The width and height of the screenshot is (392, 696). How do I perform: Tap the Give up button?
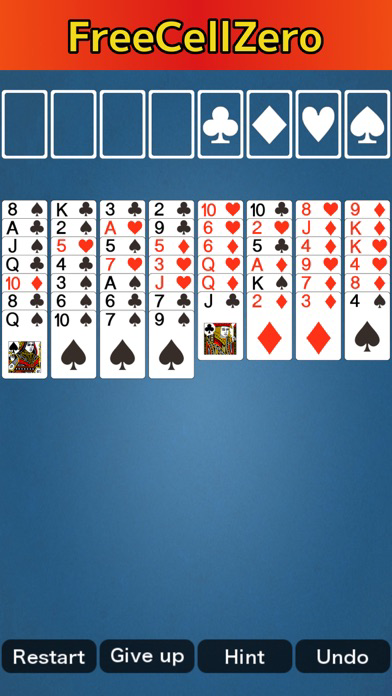(x=147, y=656)
